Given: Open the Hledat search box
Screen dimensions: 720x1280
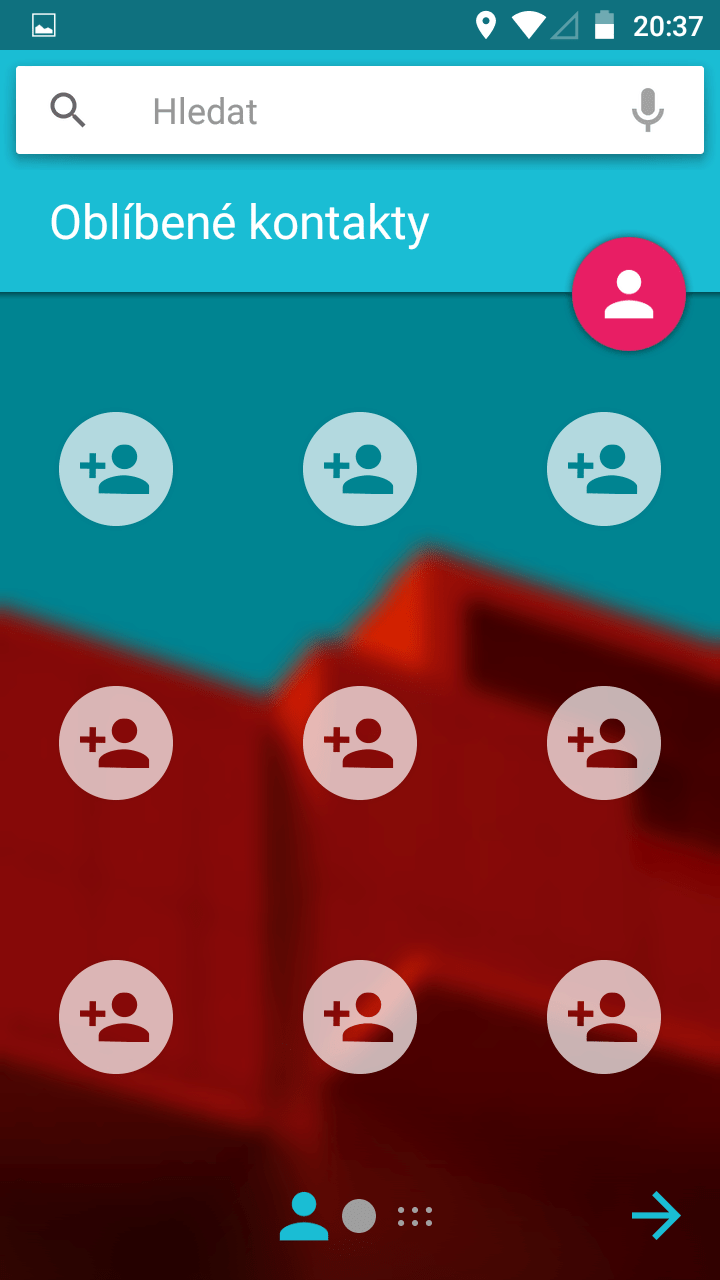Looking at the screenshot, I should pos(360,110).
